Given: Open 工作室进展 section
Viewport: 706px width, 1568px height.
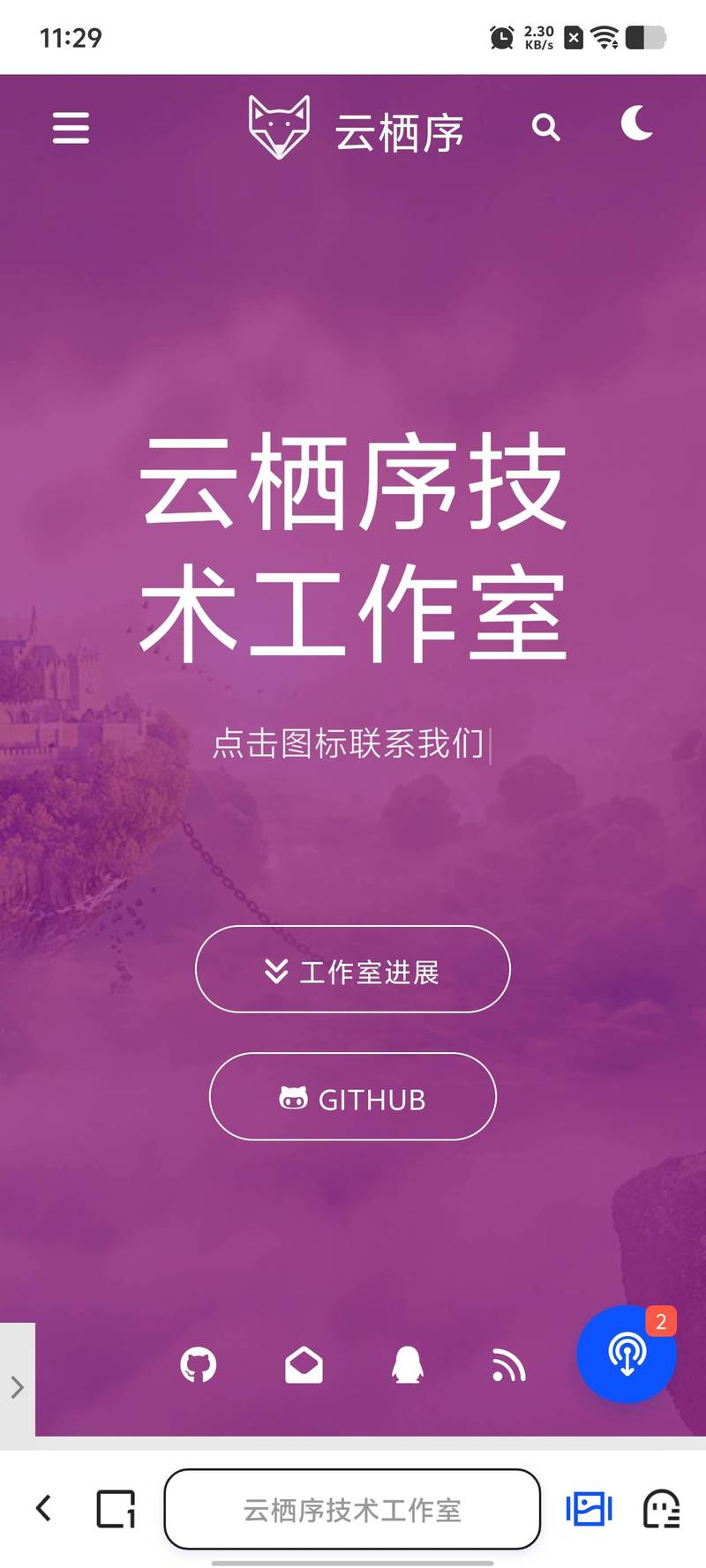Looking at the screenshot, I should pyautogui.click(x=352, y=969).
